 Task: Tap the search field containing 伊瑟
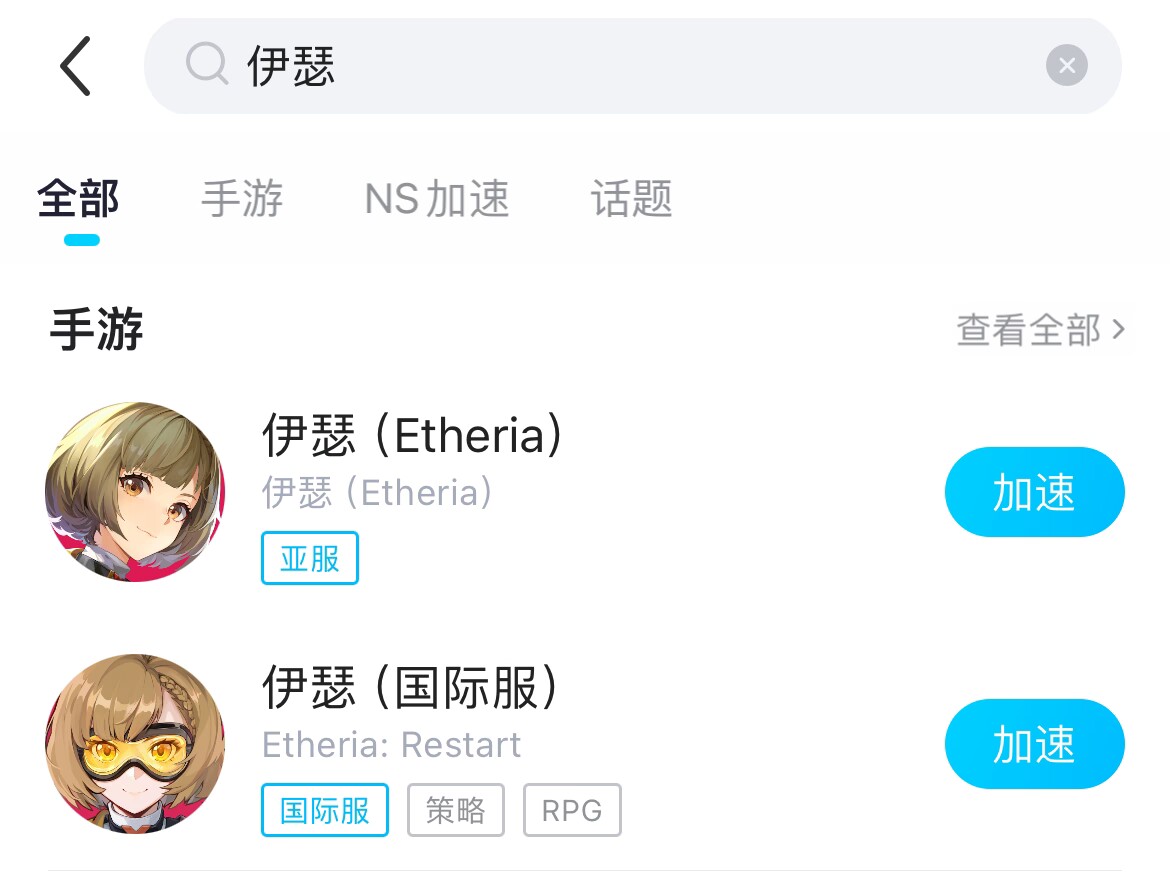600,66
